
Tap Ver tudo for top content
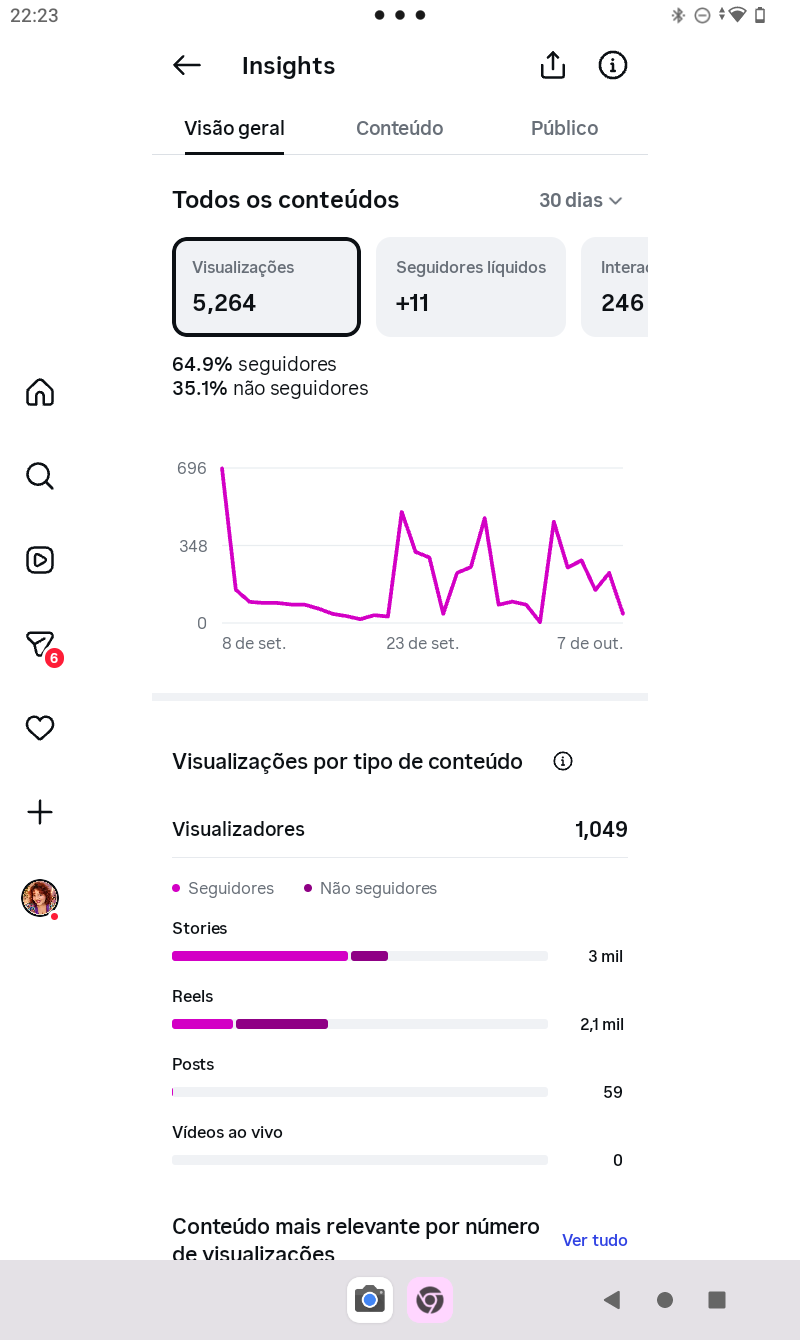click(595, 1240)
